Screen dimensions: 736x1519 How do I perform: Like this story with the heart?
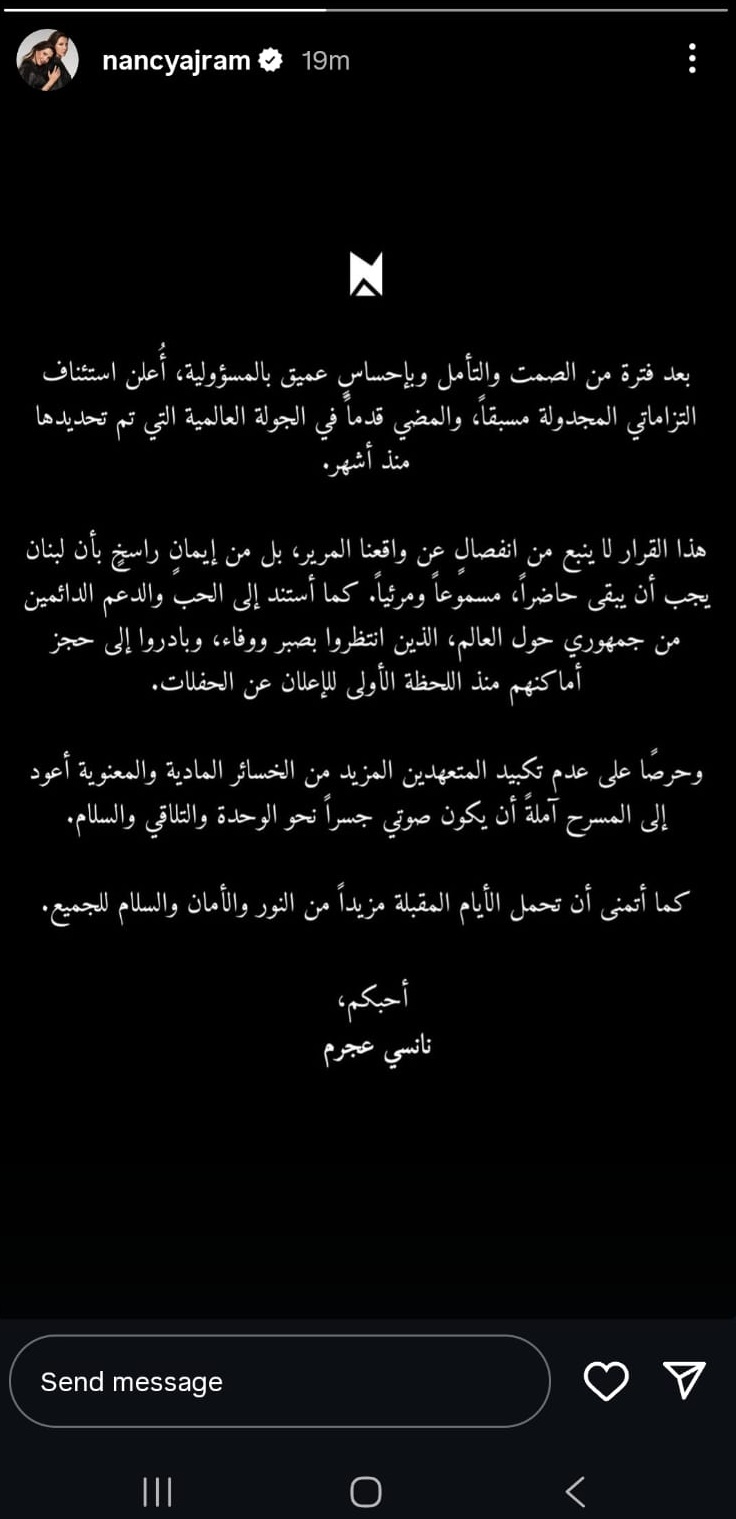tap(606, 1381)
